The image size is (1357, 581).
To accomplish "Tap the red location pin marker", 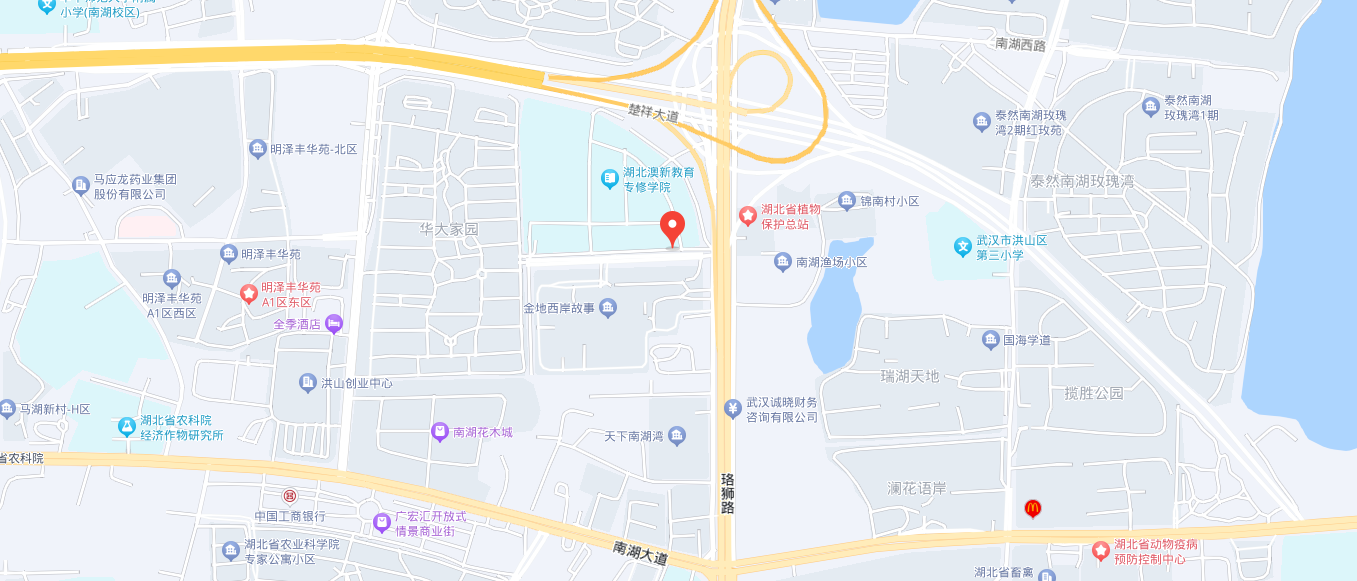I will coord(673,227).
